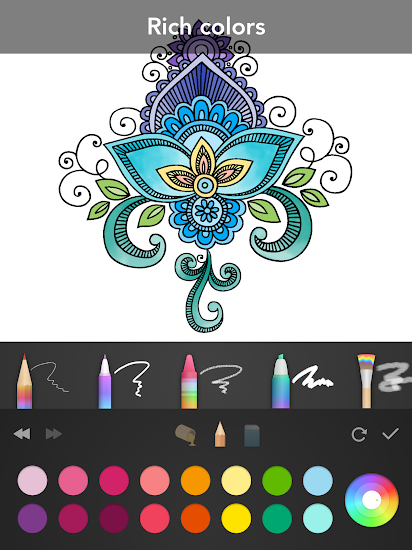Choose the light sky blue swatch

318,480
